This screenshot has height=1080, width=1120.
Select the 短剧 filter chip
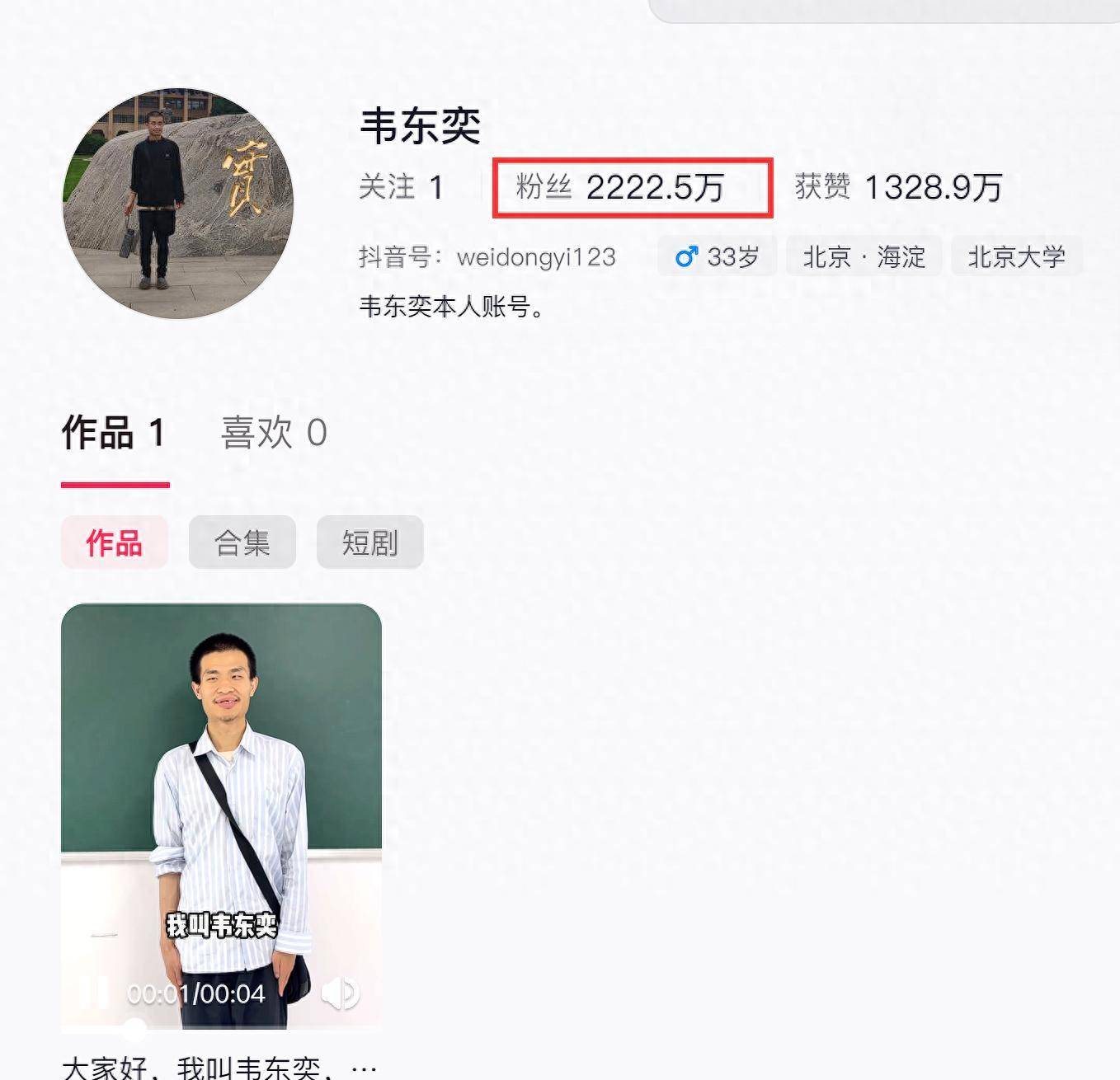[369, 542]
